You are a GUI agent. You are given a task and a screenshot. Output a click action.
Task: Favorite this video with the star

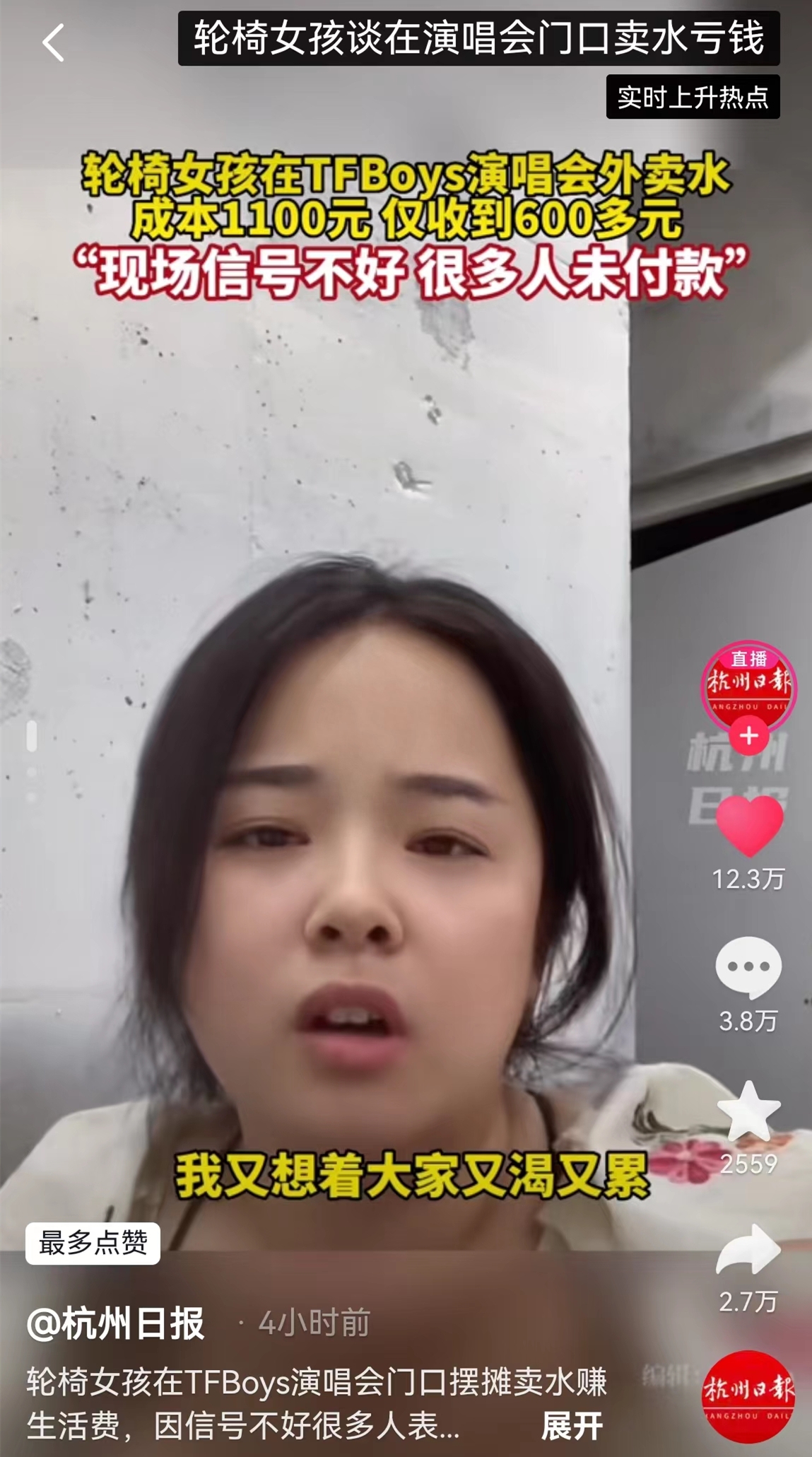pyautogui.click(x=748, y=1112)
